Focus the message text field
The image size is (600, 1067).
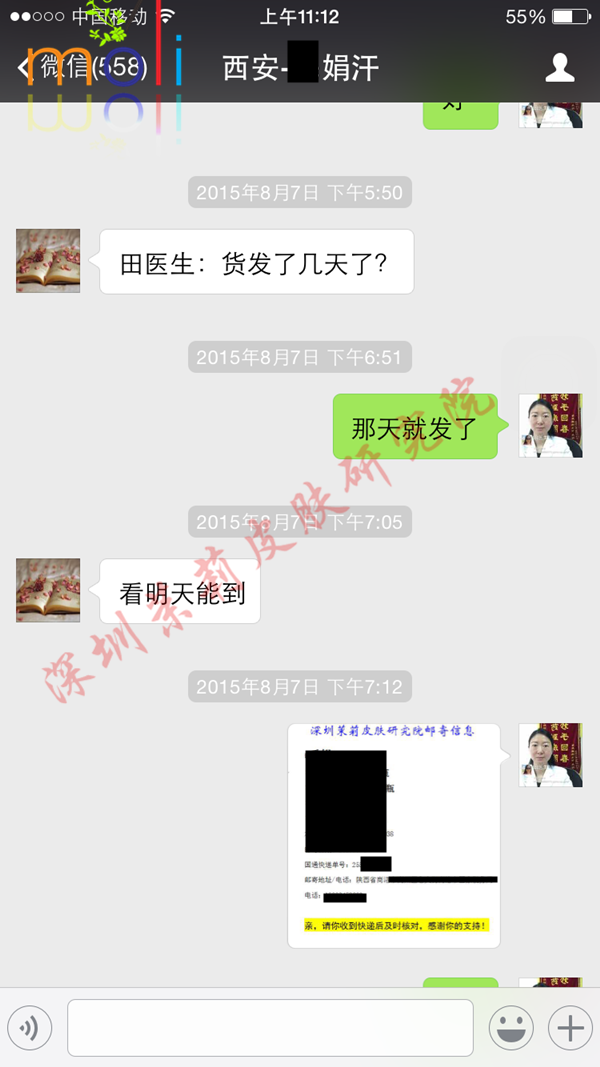coord(270,1027)
